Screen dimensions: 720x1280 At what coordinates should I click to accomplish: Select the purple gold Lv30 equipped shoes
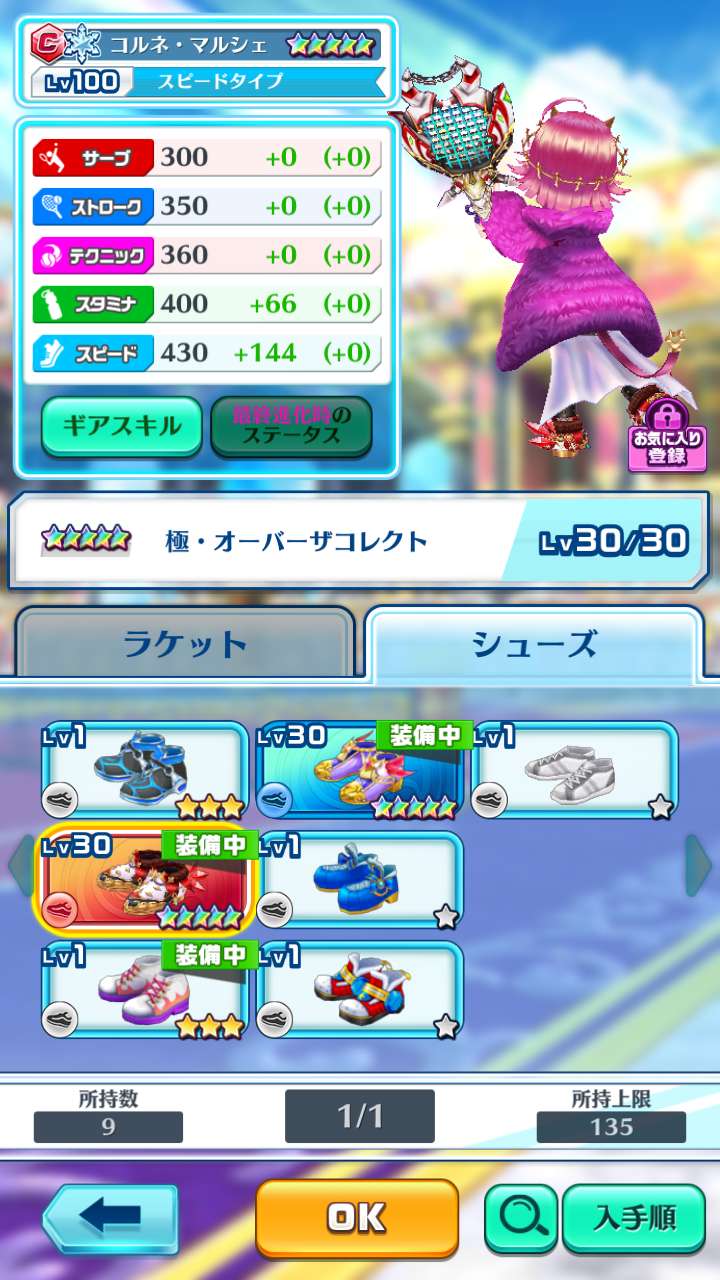(x=360, y=770)
